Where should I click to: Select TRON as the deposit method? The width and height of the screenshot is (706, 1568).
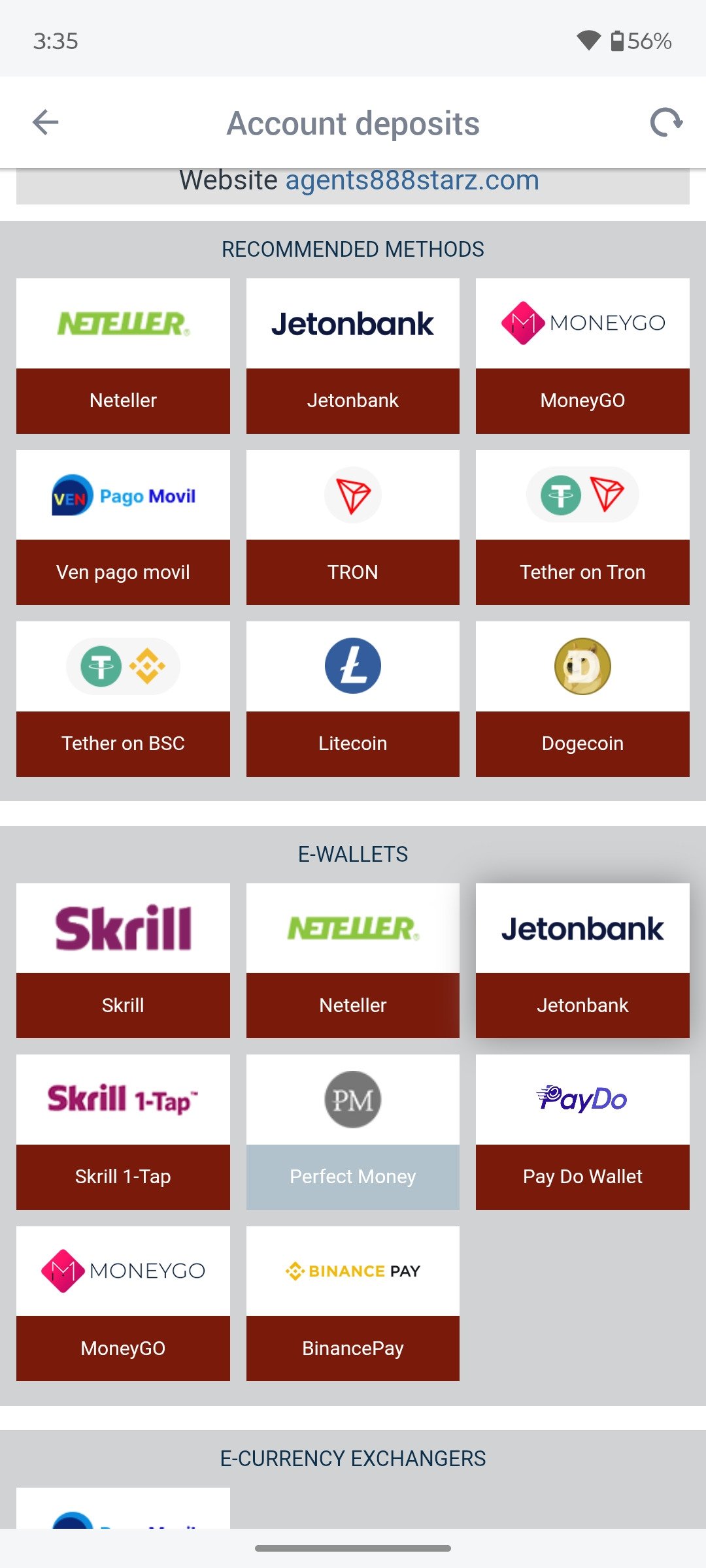353,527
